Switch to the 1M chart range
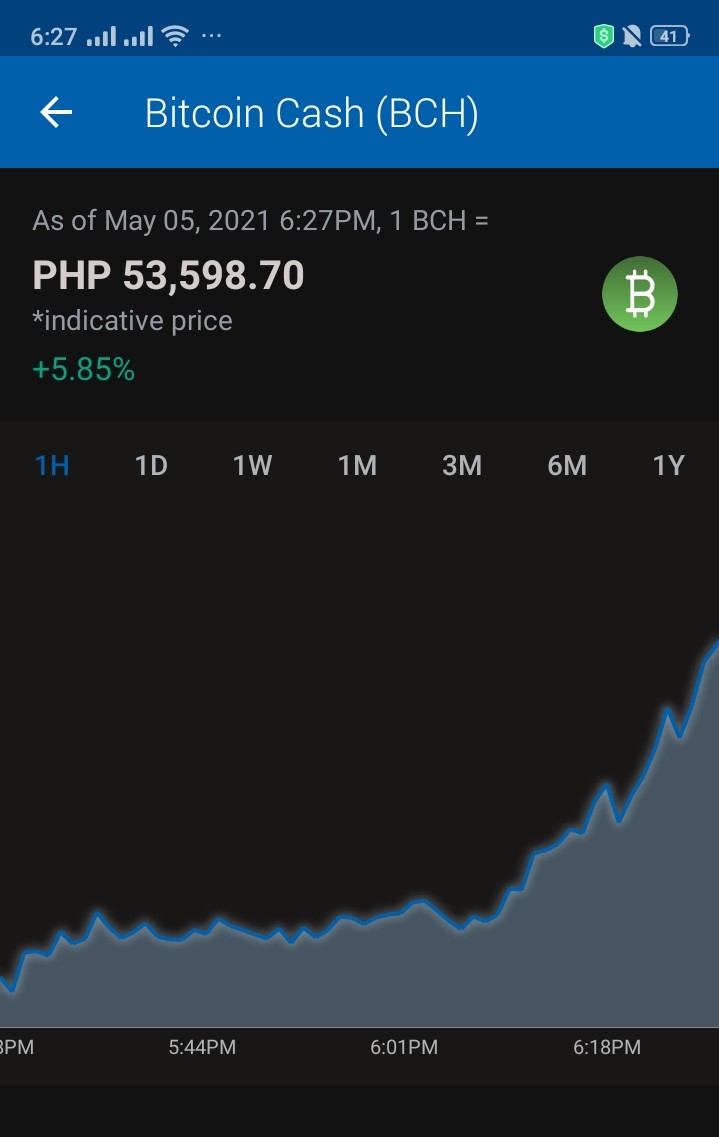This screenshot has height=1137, width=719. coord(357,466)
